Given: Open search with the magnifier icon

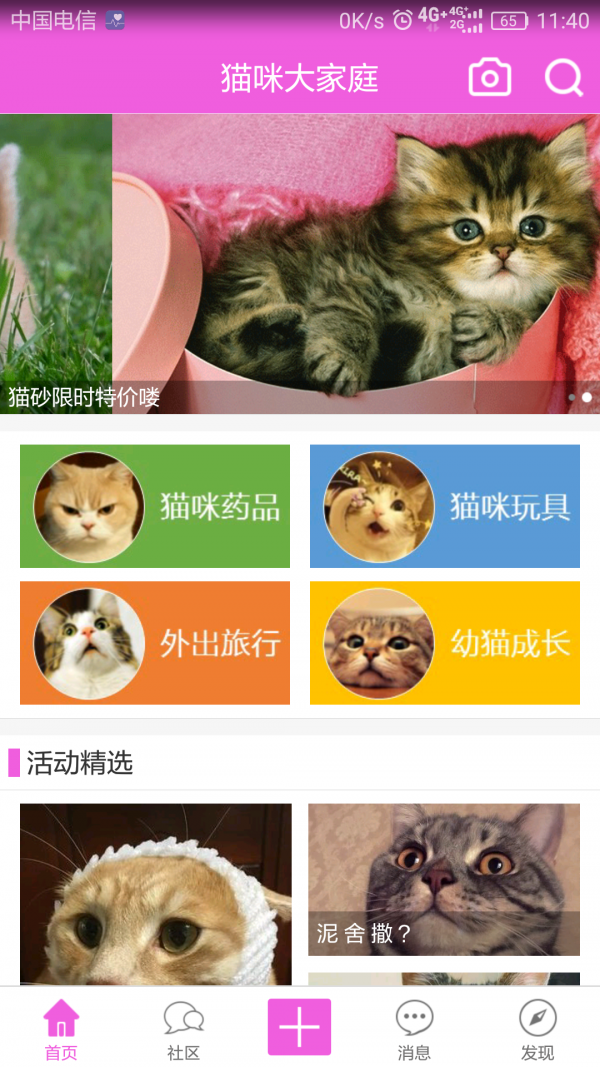Looking at the screenshot, I should pyautogui.click(x=563, y=78).
